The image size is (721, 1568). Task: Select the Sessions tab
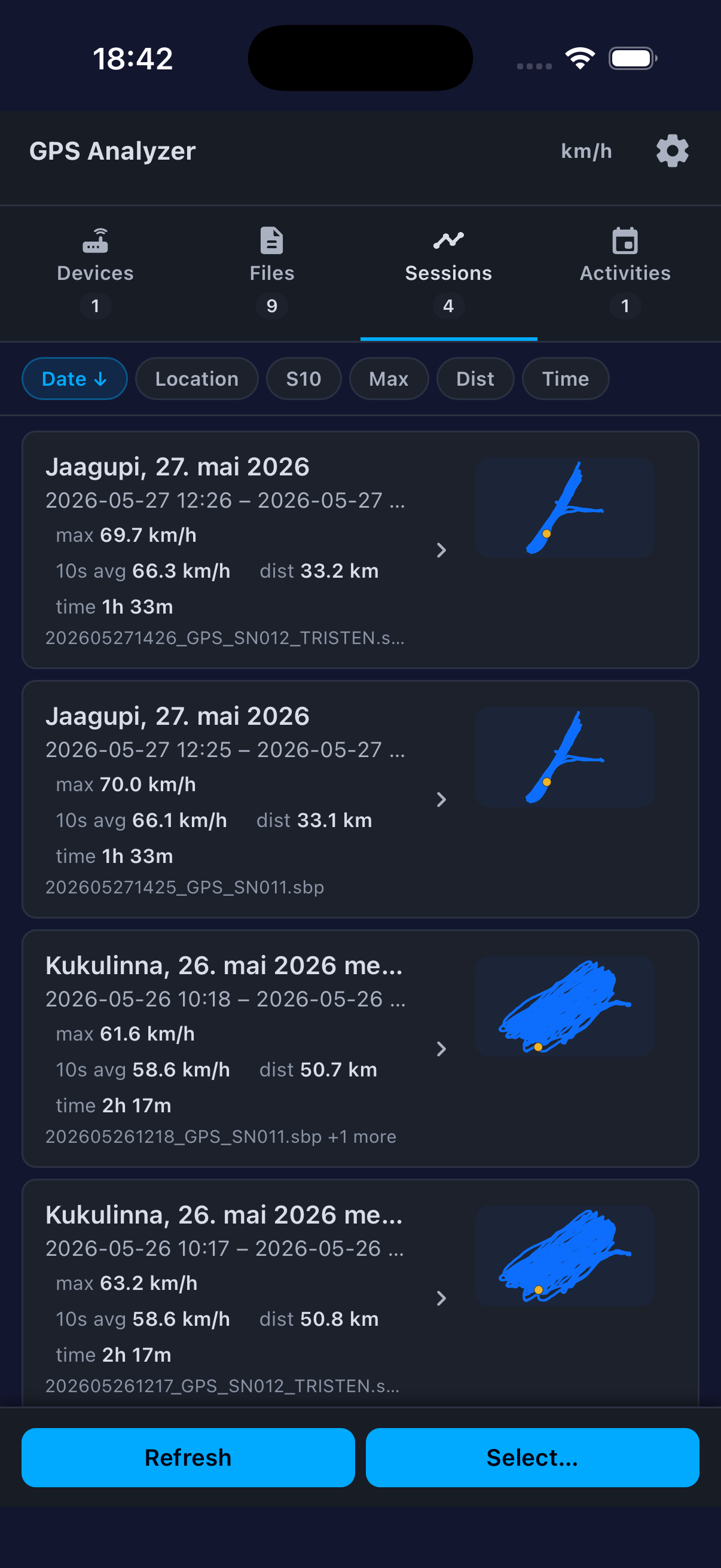448,273
